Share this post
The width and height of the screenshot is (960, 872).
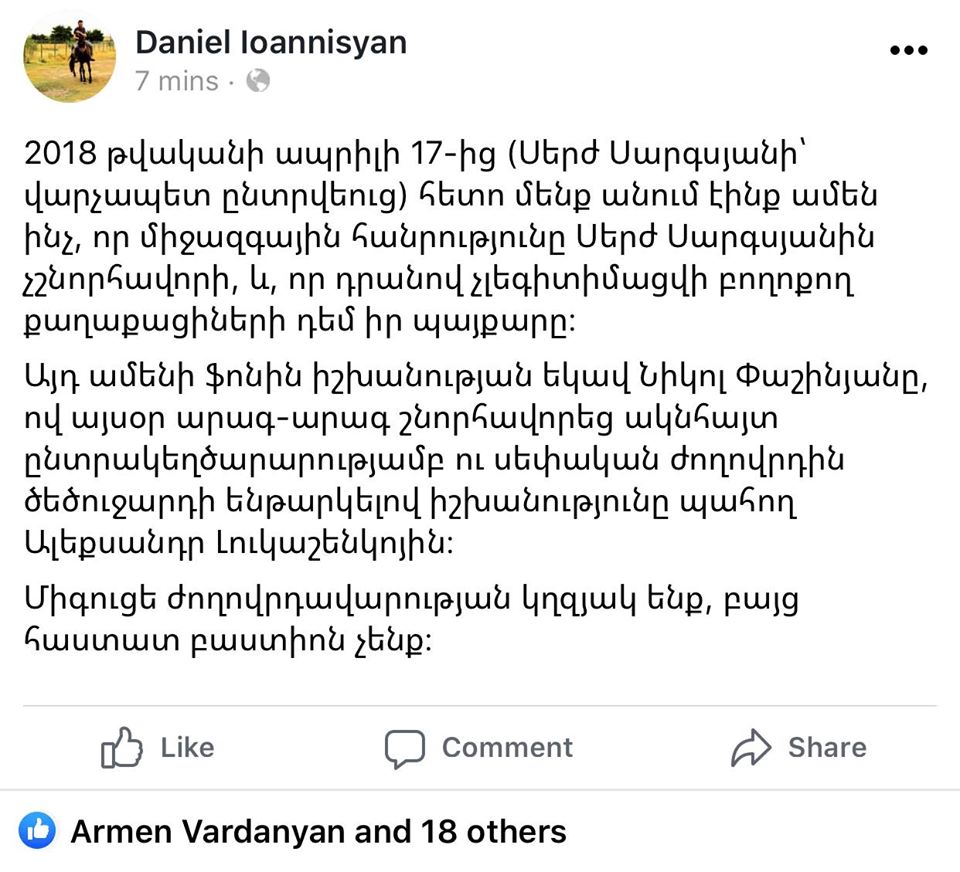tap(798, 748)
